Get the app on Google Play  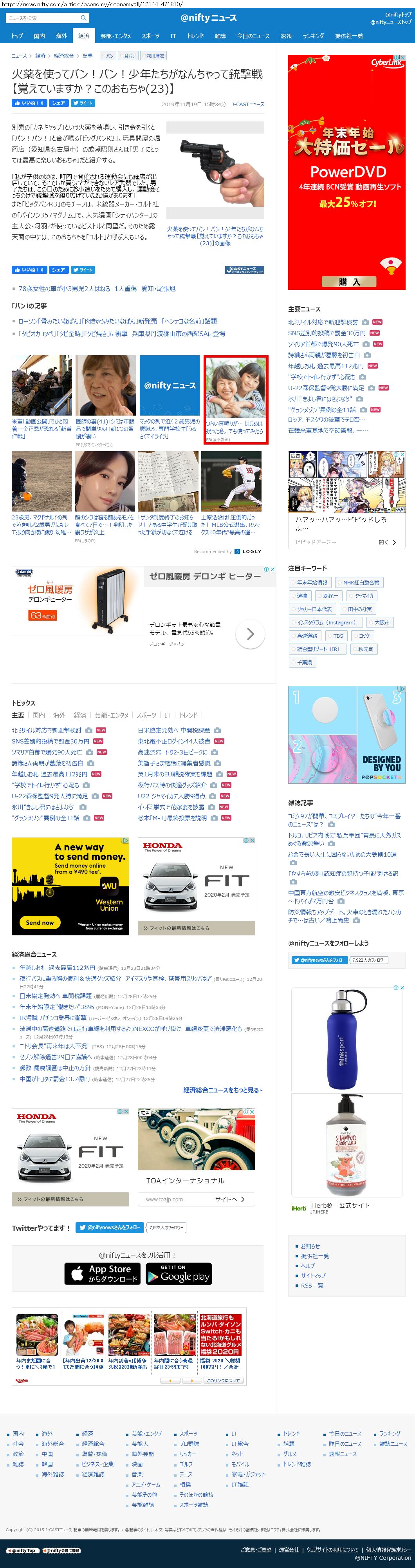tap(179, 1273)
